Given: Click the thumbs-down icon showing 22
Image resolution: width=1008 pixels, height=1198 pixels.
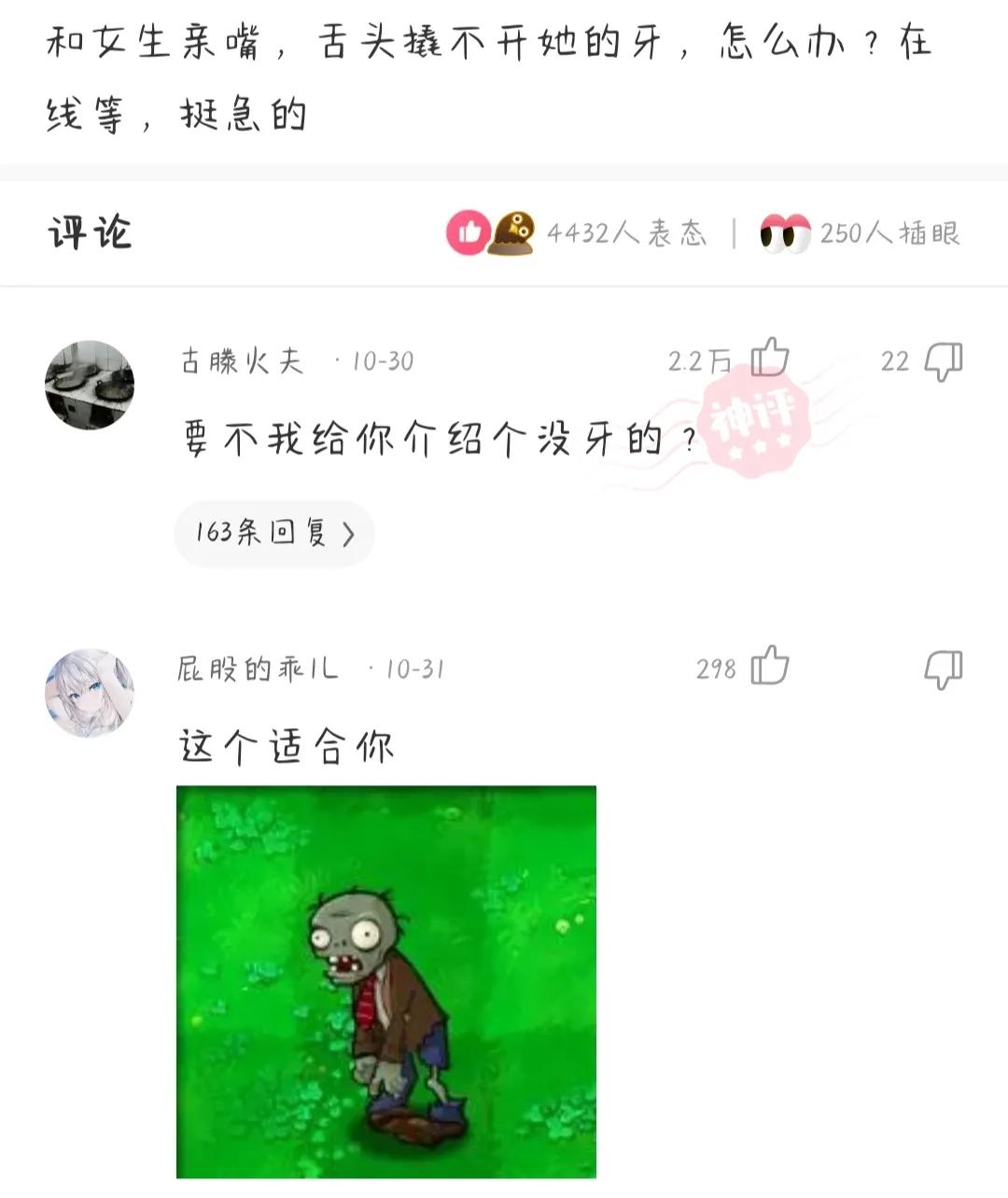Looking at the screenshot, I should click(x=943, y=362).
